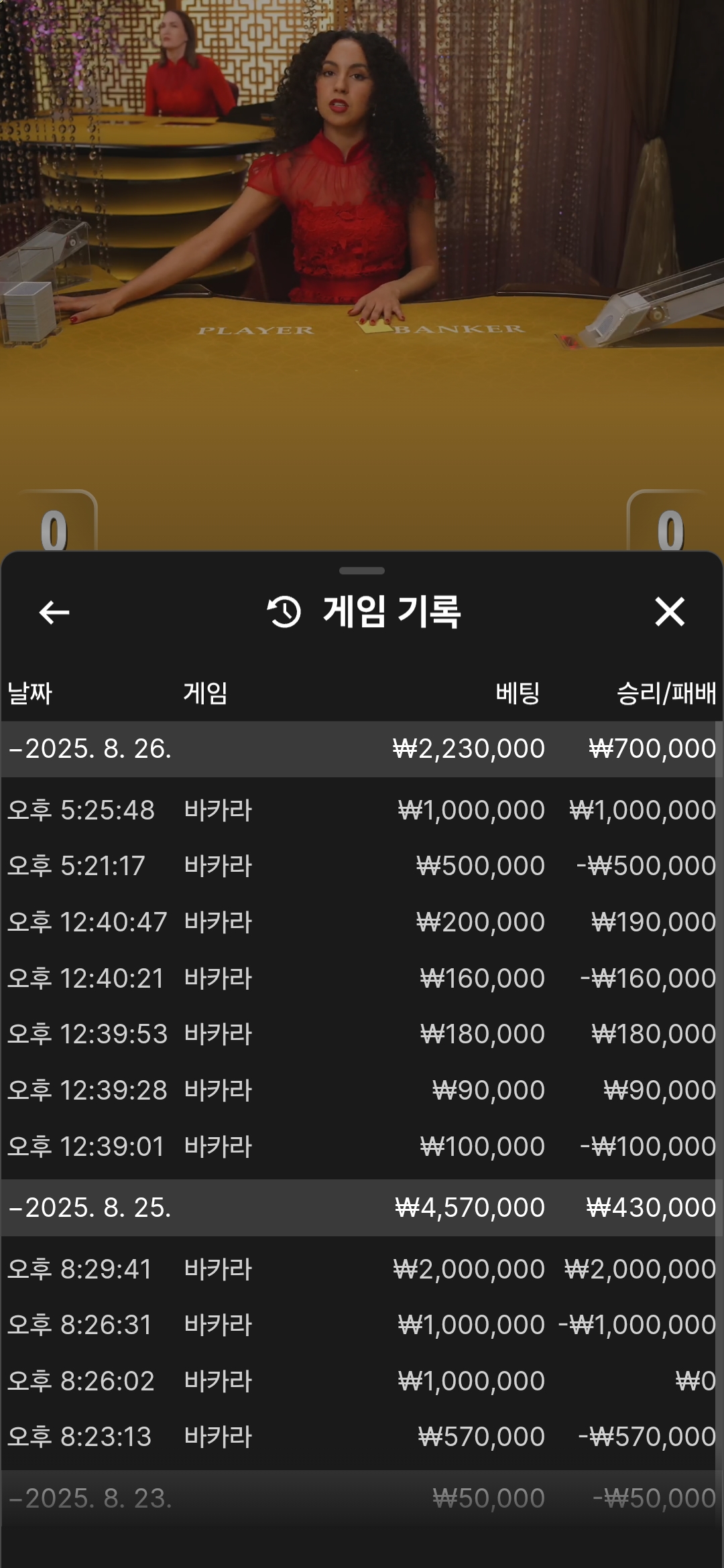
Task: Select the 오후 12:39:53 바카라 entry
Action: (x=362, y=1034)
